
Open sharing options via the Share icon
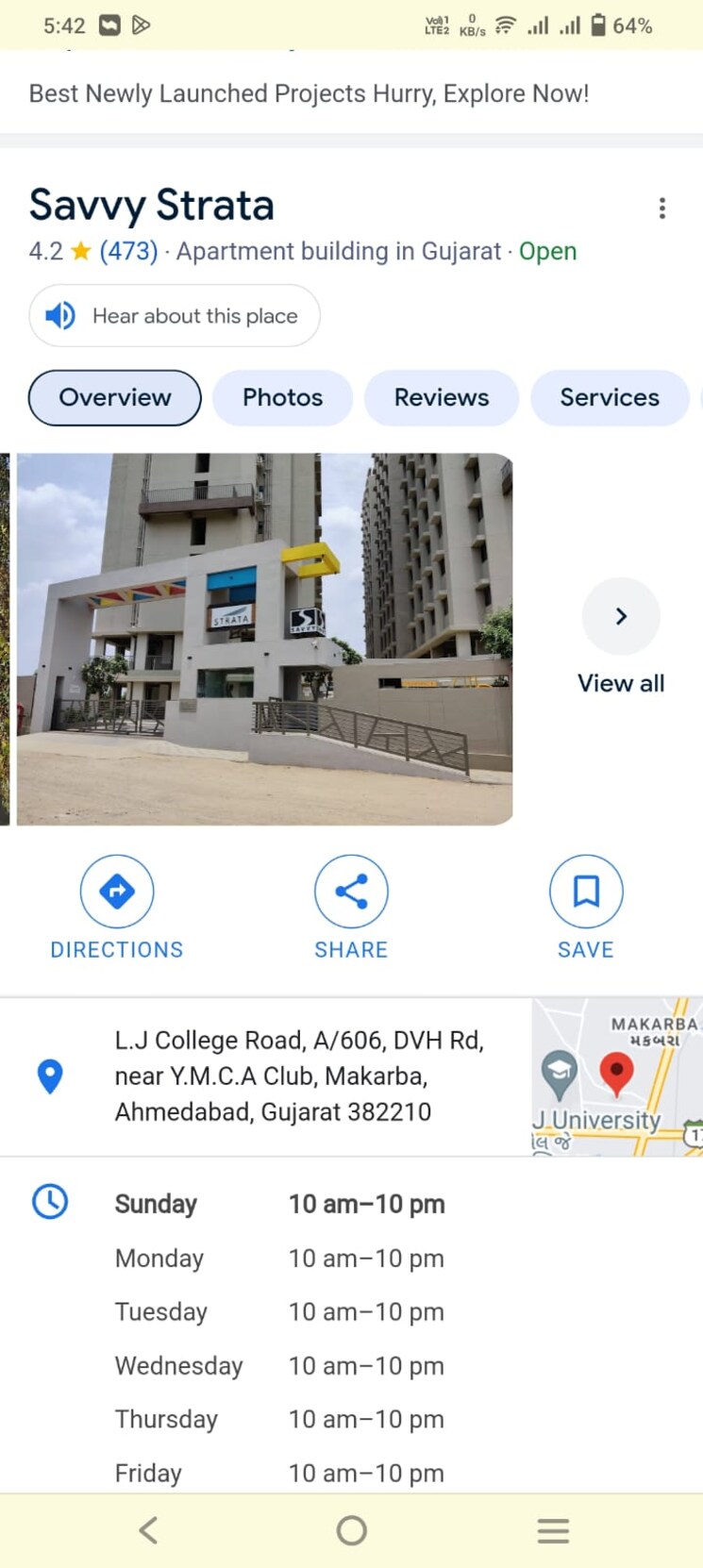pyautogui.click(x=351, y=891)
